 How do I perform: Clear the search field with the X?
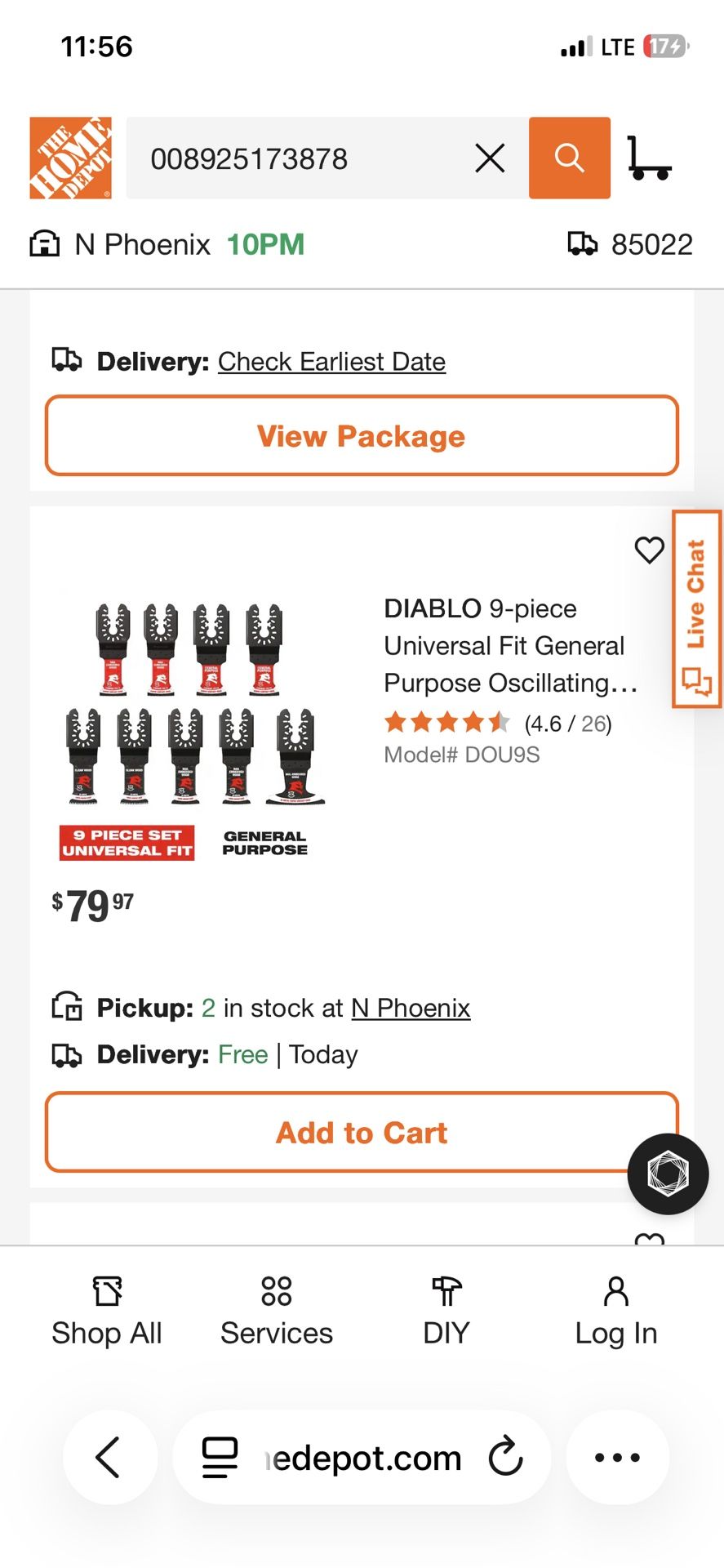[x=489, y=158]
